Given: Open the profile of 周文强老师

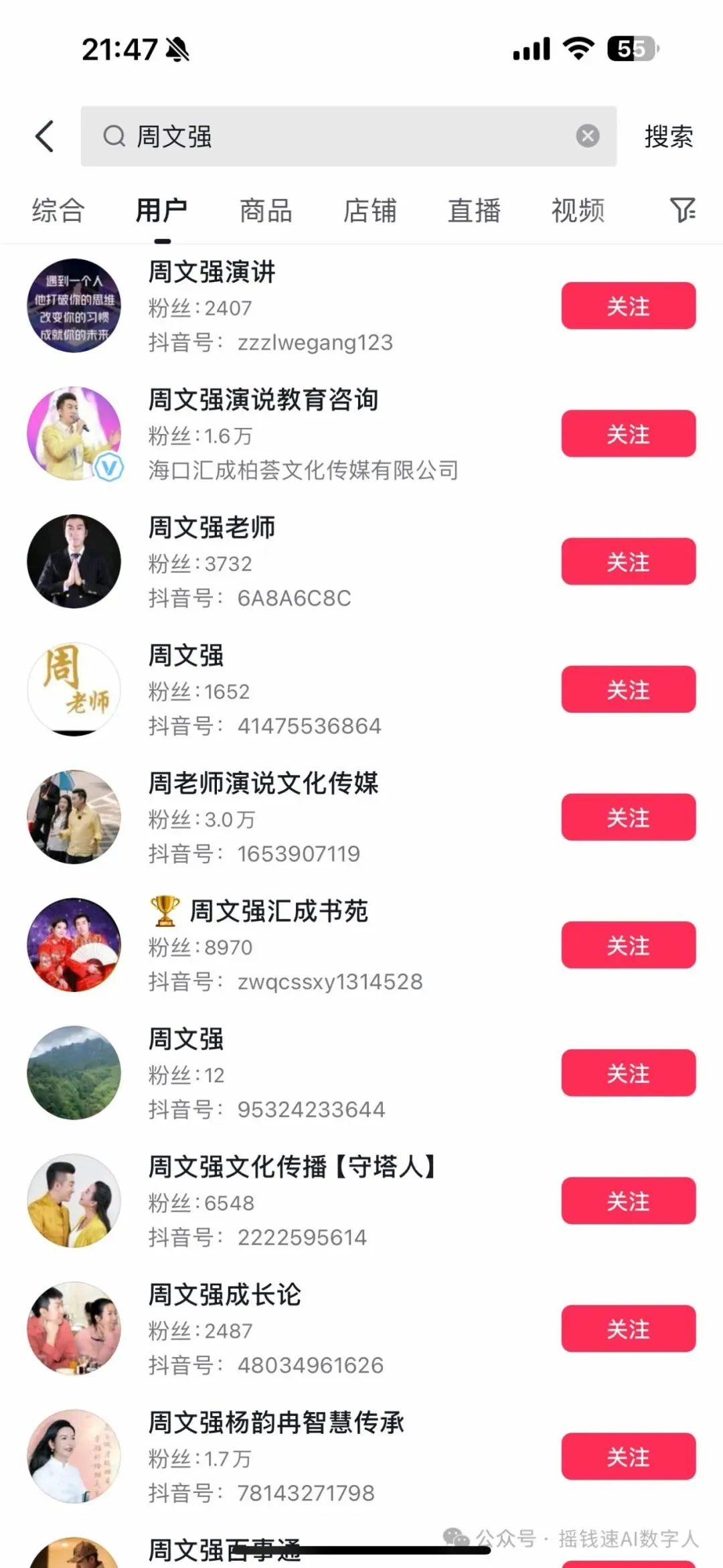Looking at the screenshot, I should [x=212, y=528].
